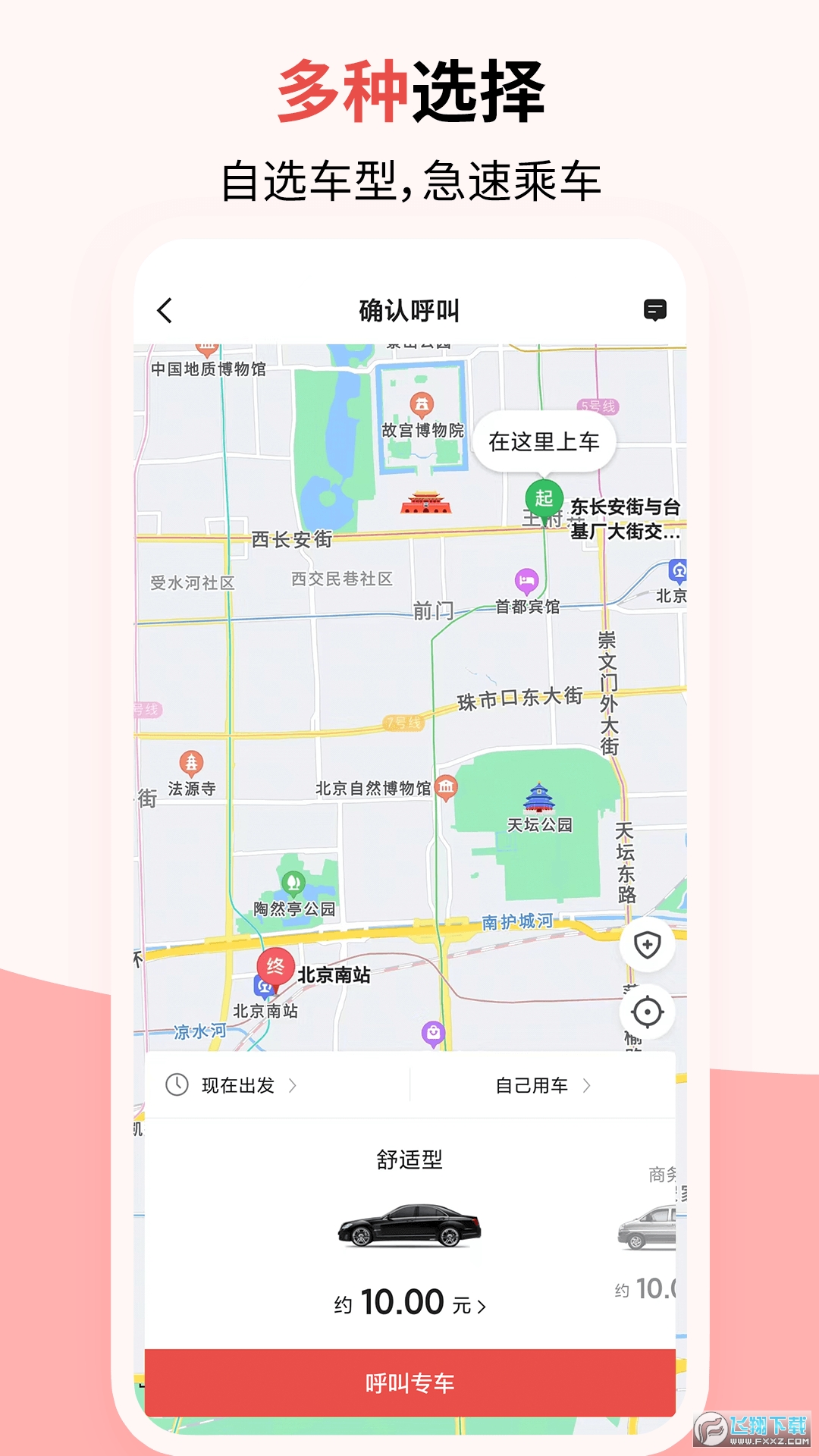Tap the clock icon beside 现在出发

click(178, 1084)
